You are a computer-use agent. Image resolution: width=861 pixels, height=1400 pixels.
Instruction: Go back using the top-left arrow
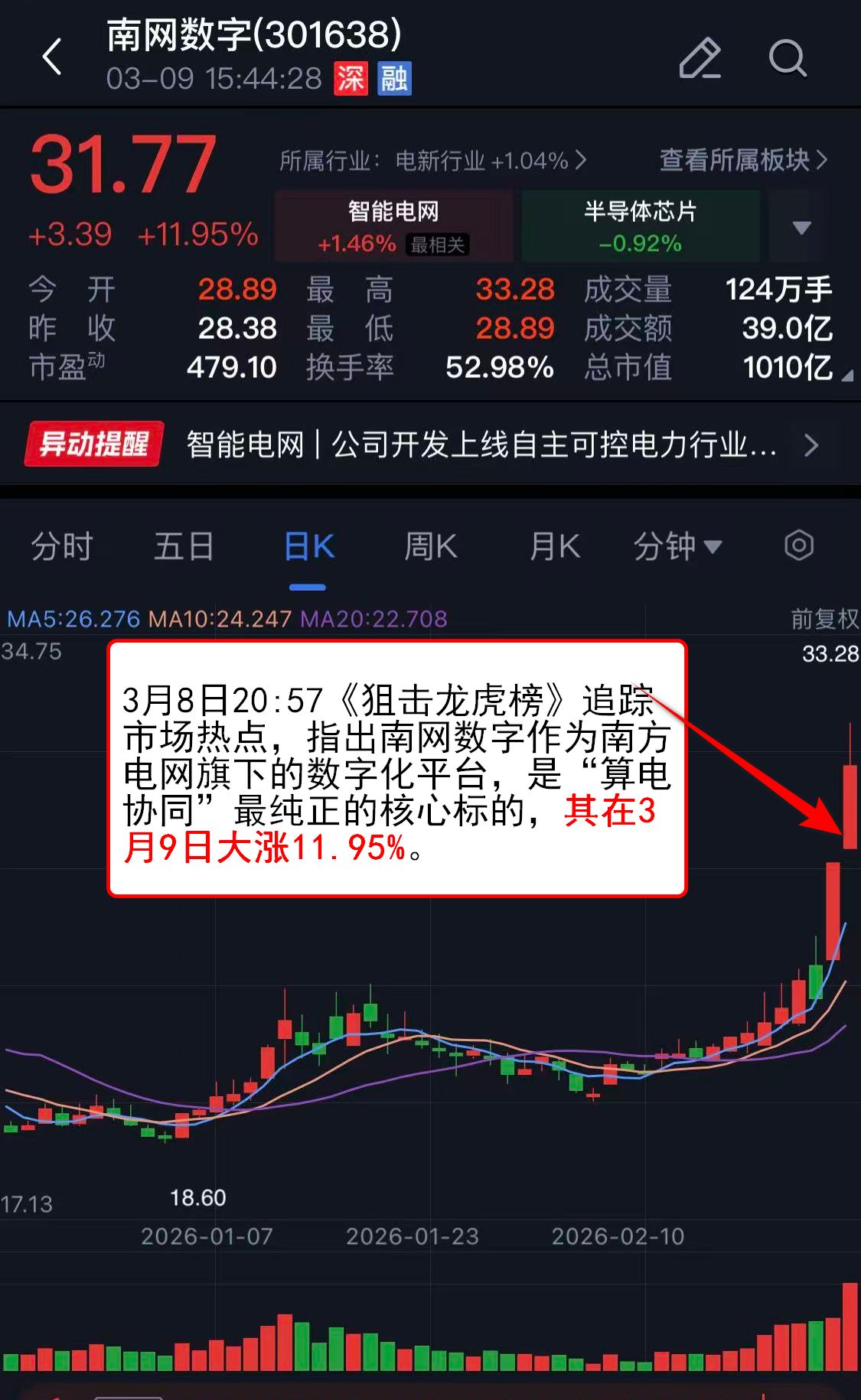(x=52, y=57)
